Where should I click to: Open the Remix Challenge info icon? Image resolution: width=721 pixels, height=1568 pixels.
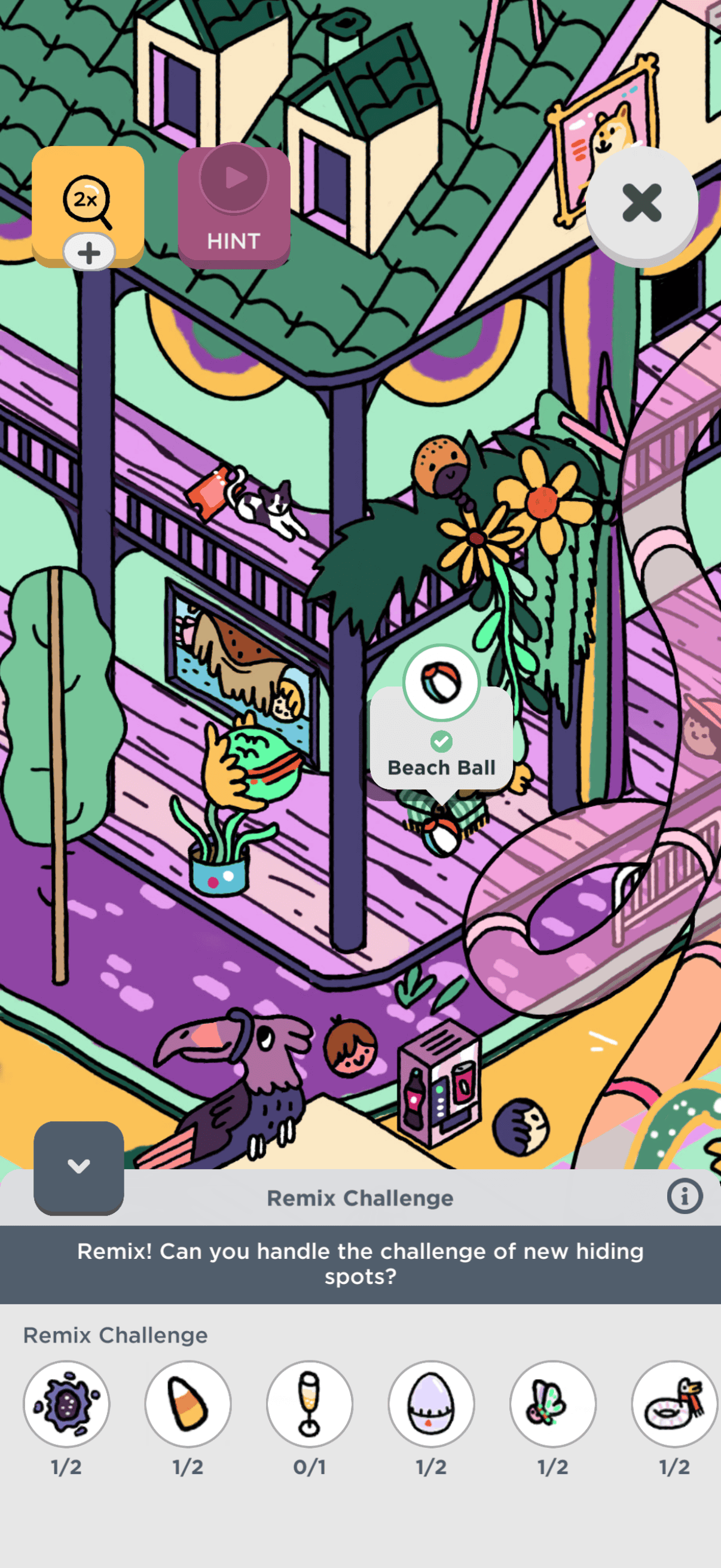[685, 1196]
